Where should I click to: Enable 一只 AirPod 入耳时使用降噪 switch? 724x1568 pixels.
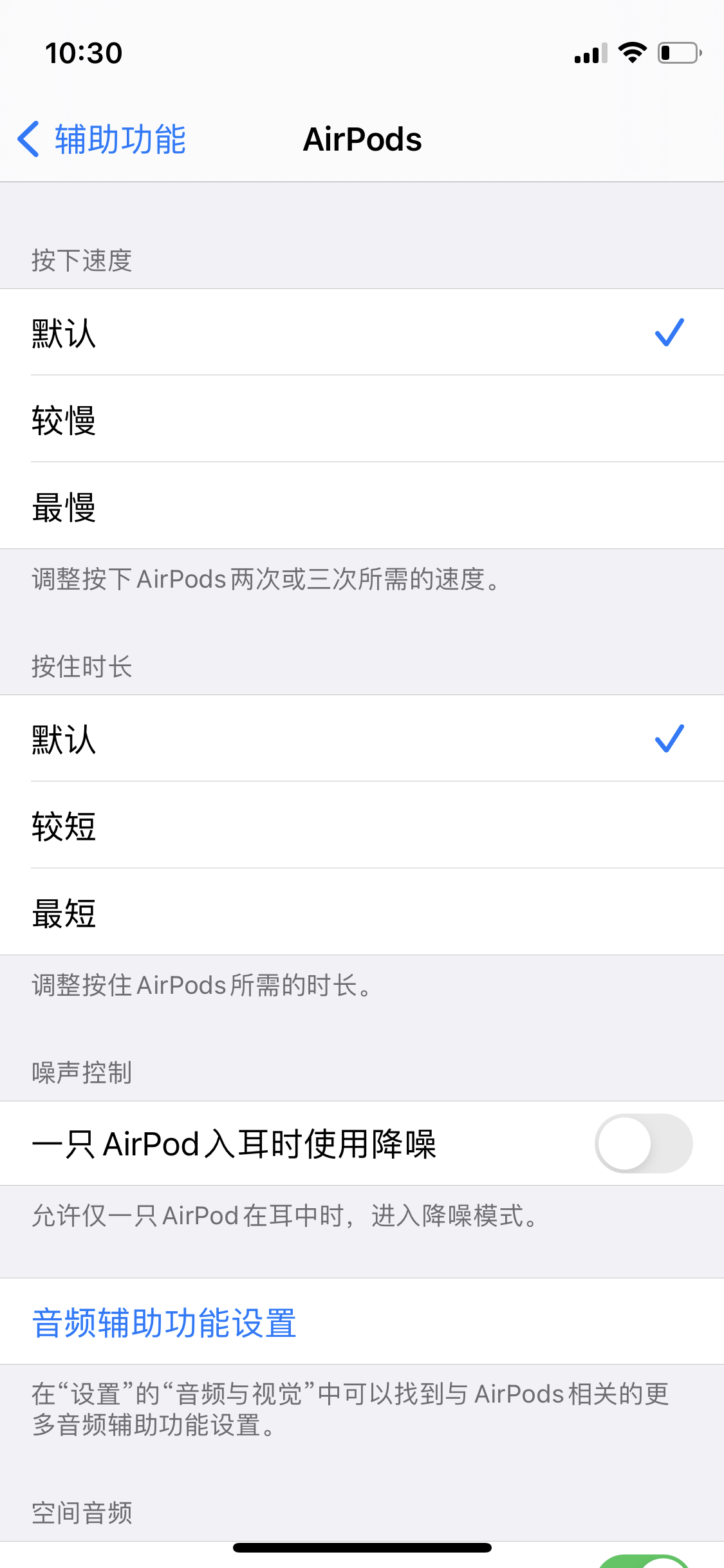[643, 1143]
